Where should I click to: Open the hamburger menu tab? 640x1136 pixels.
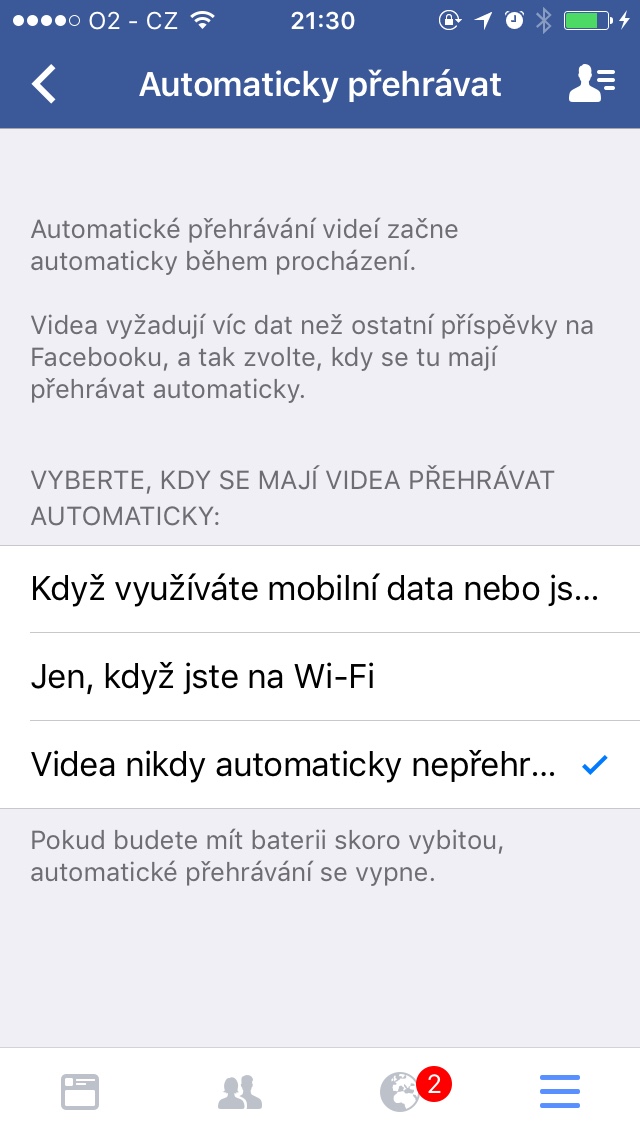tap(560, 1092)
